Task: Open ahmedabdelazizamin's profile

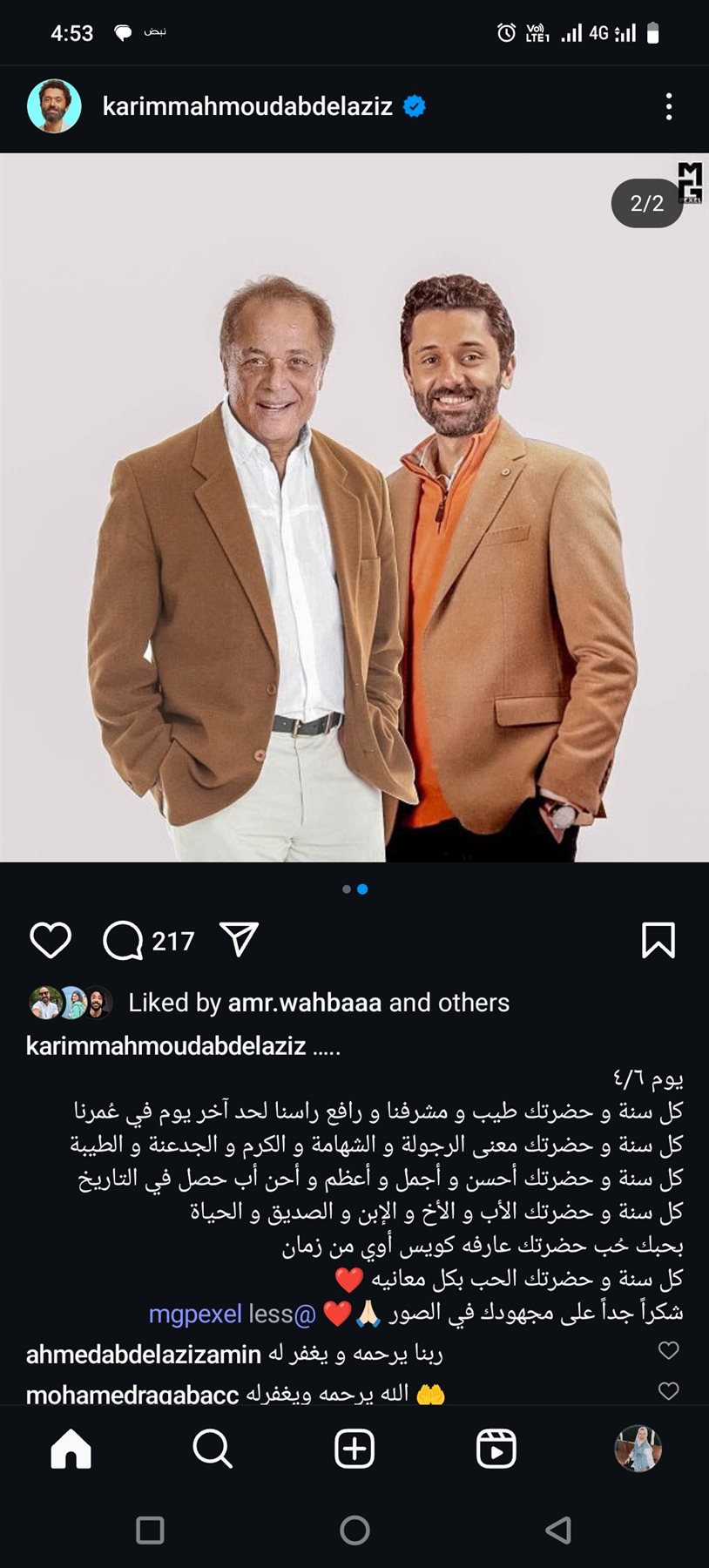Action: click(144, 1354)
